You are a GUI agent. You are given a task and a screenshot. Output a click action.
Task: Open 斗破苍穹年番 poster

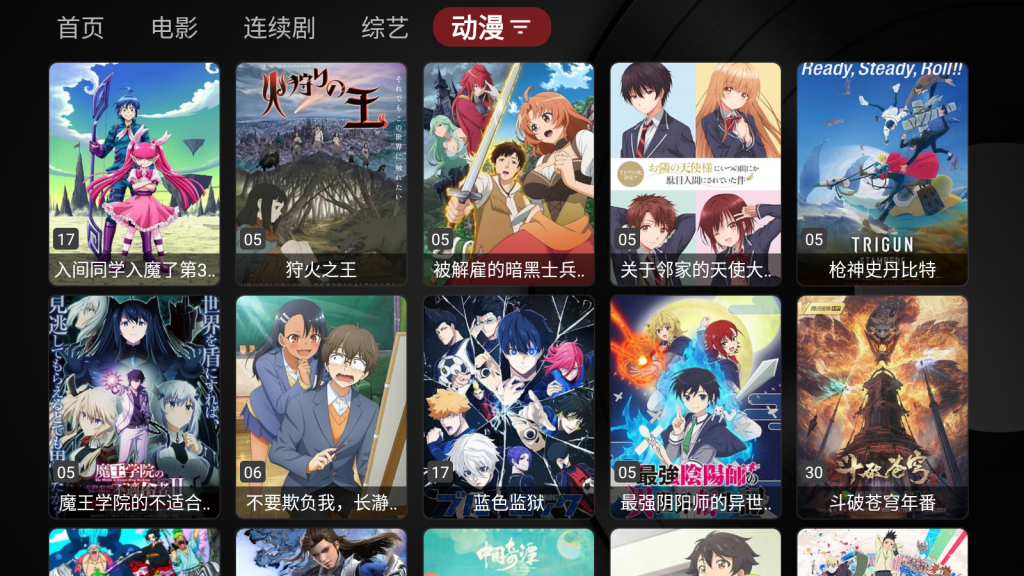coord(882,406)
